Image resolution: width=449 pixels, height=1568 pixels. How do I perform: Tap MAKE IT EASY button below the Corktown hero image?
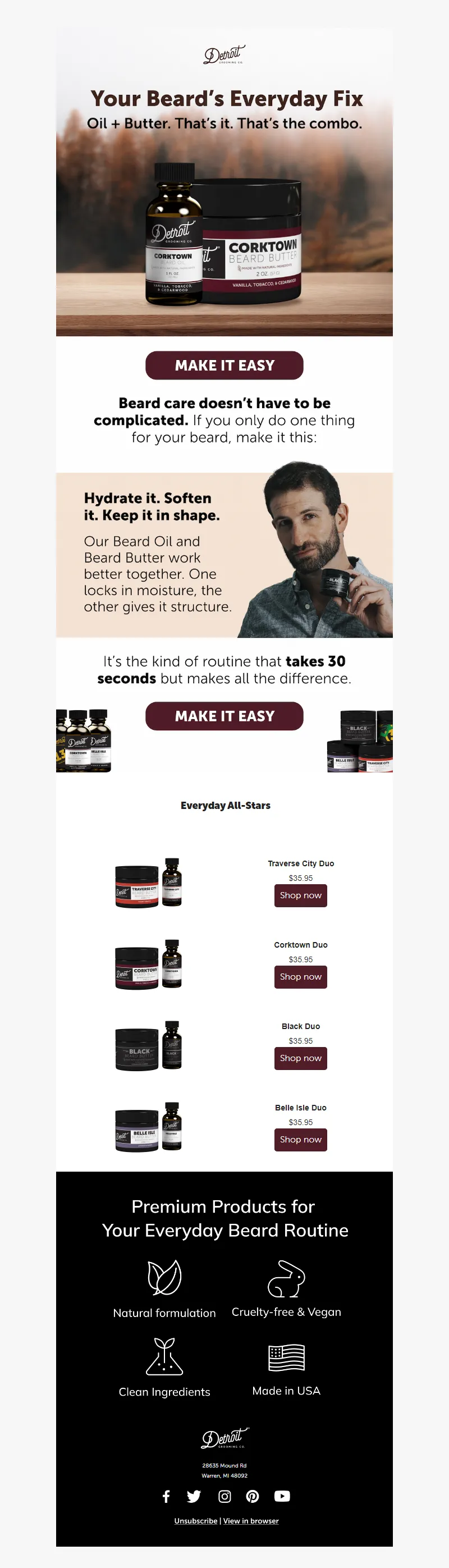[224, 365]
